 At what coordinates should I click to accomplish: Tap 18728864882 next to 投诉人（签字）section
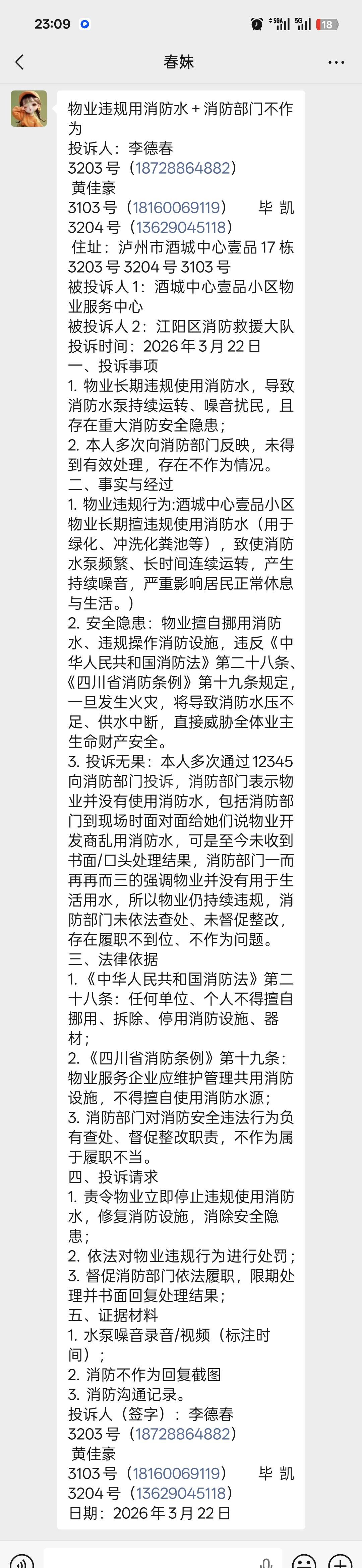click(x=183, y=1434)
